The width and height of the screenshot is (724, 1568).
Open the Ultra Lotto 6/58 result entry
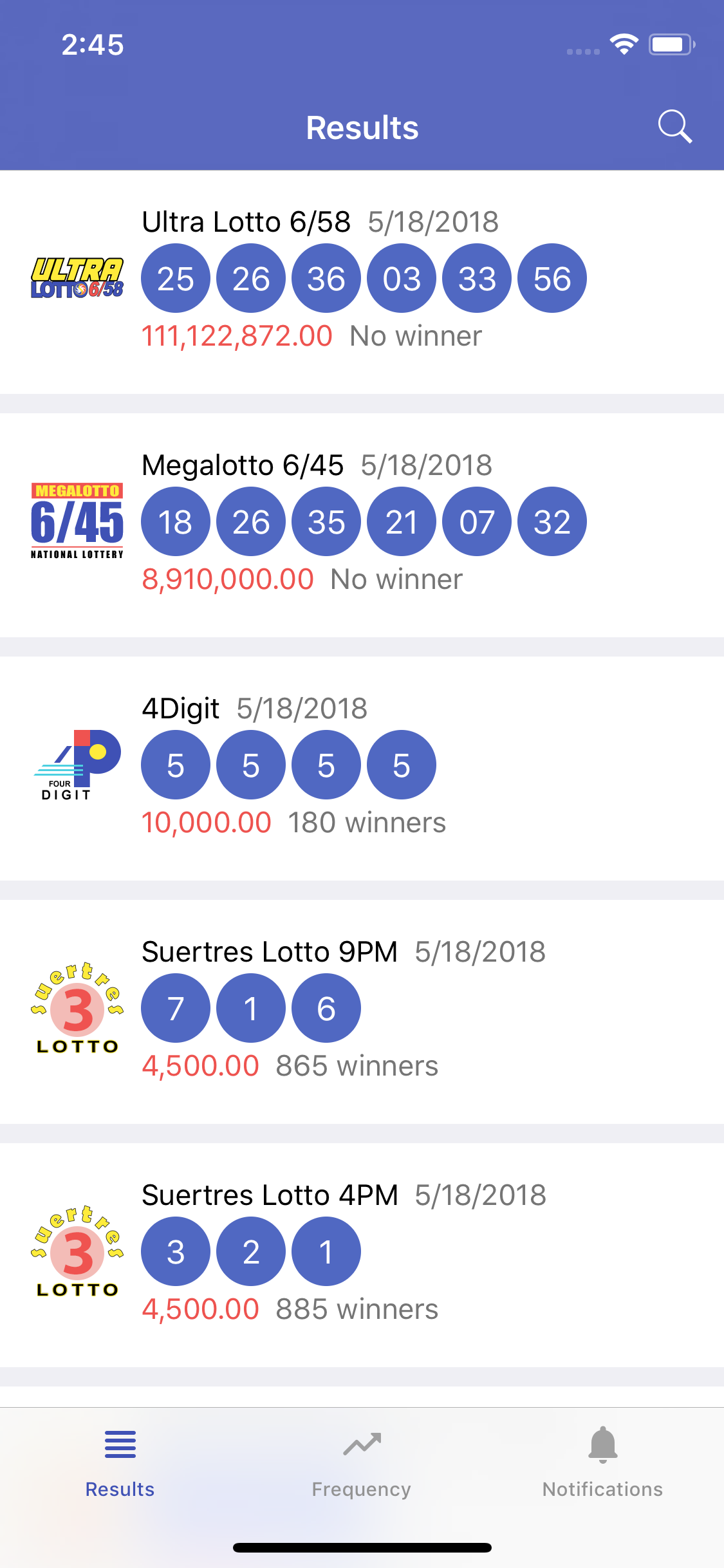coord(362,278)
